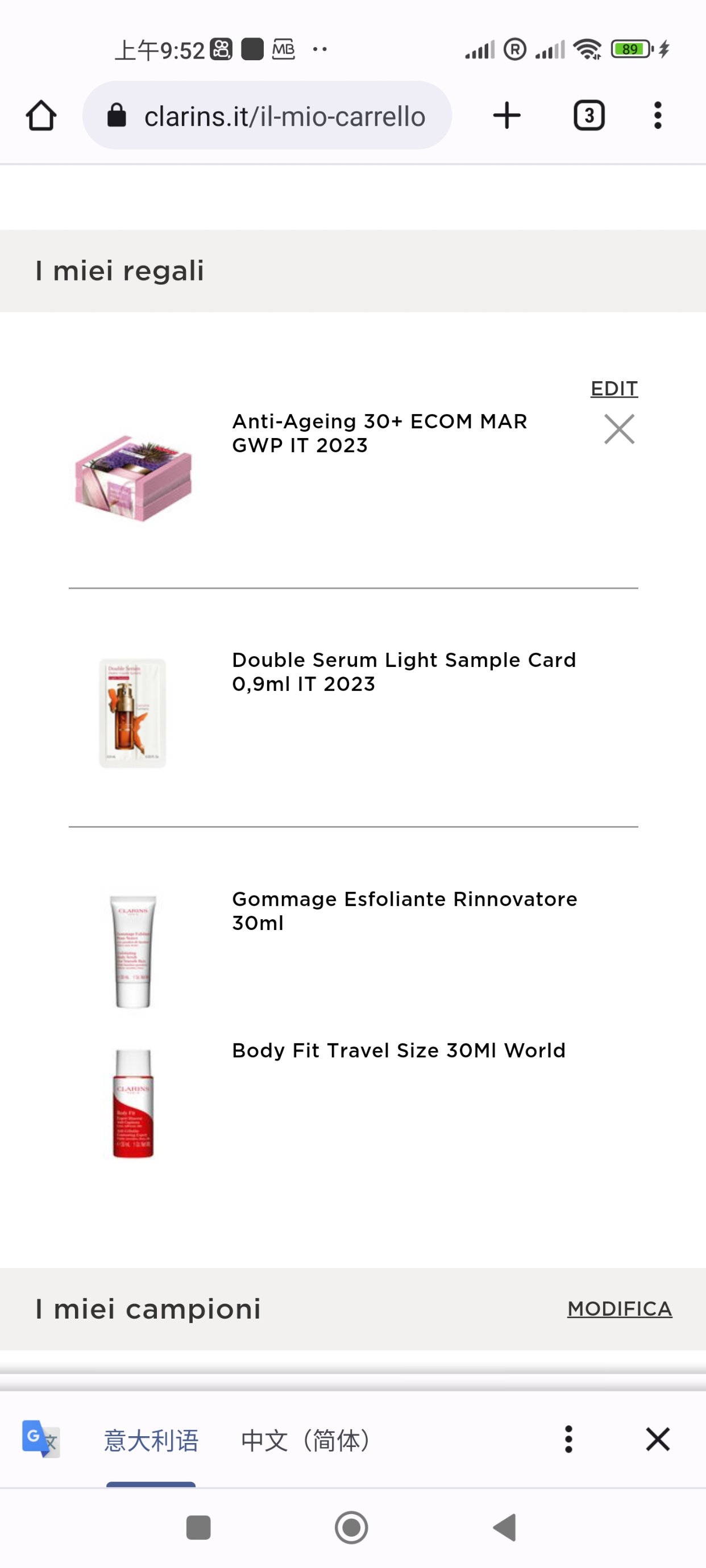706x1568 pixels.
Task: Close the translate bar
Action: pyautogui.click(x=658, y=1440)
